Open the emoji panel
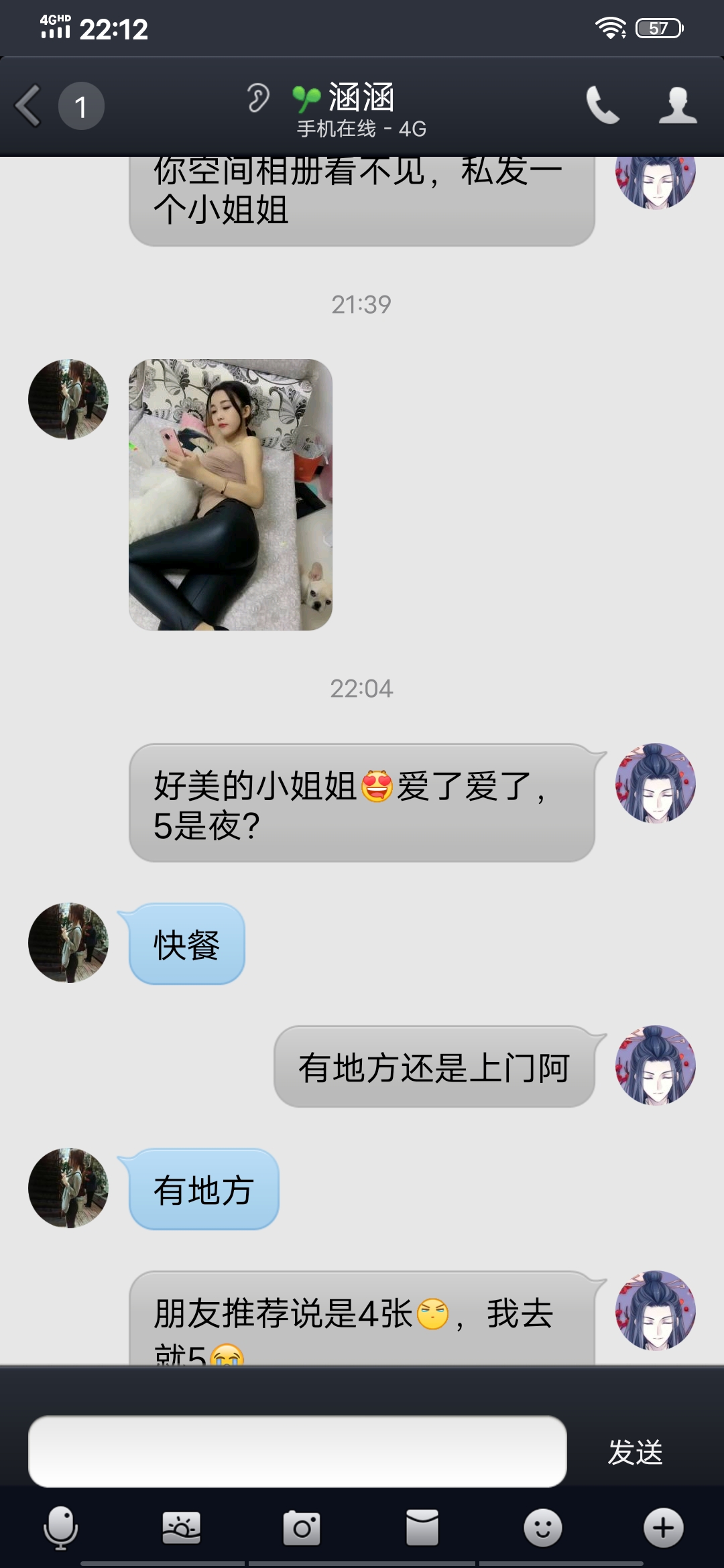Screen dimensions: 724x1568 (543, 1528)
